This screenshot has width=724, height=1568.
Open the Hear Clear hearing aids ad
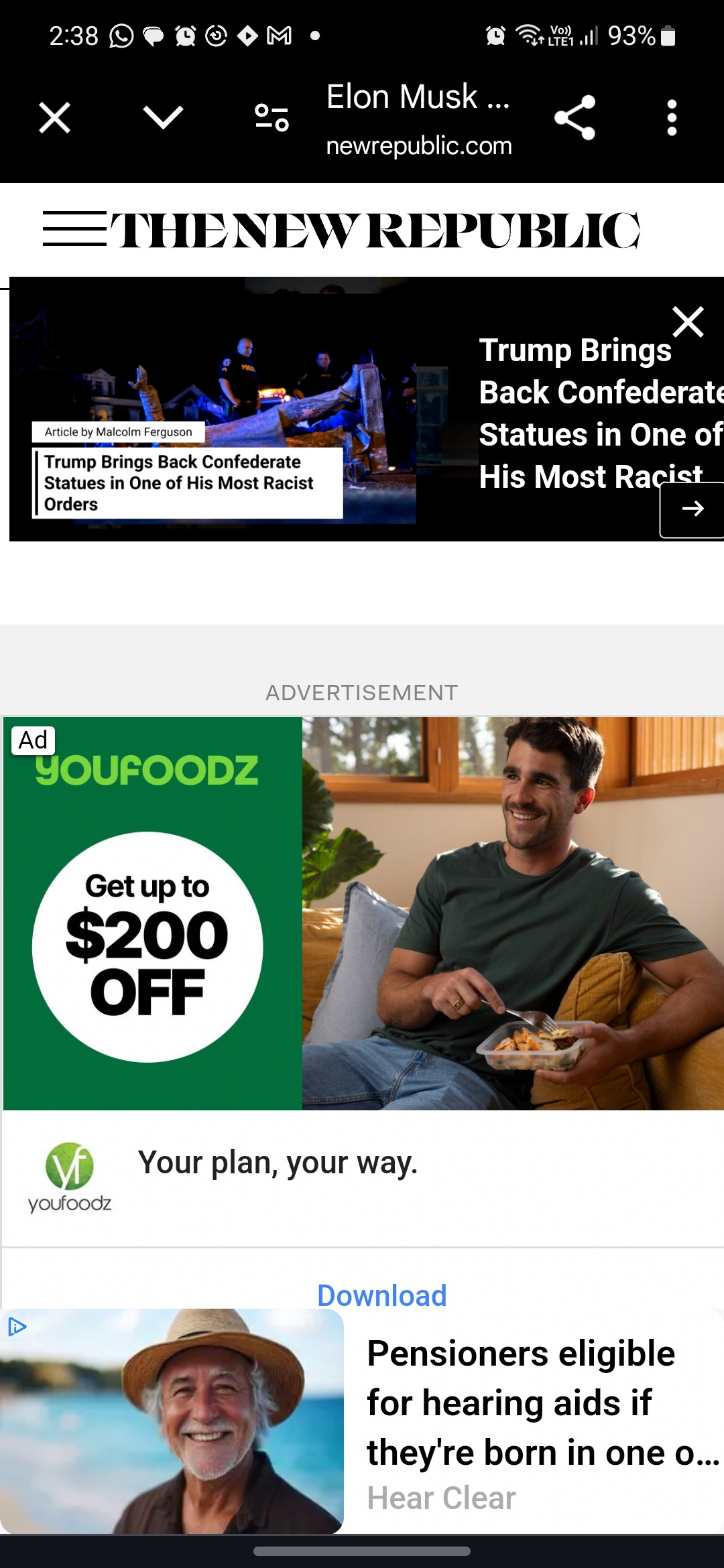362,1421
